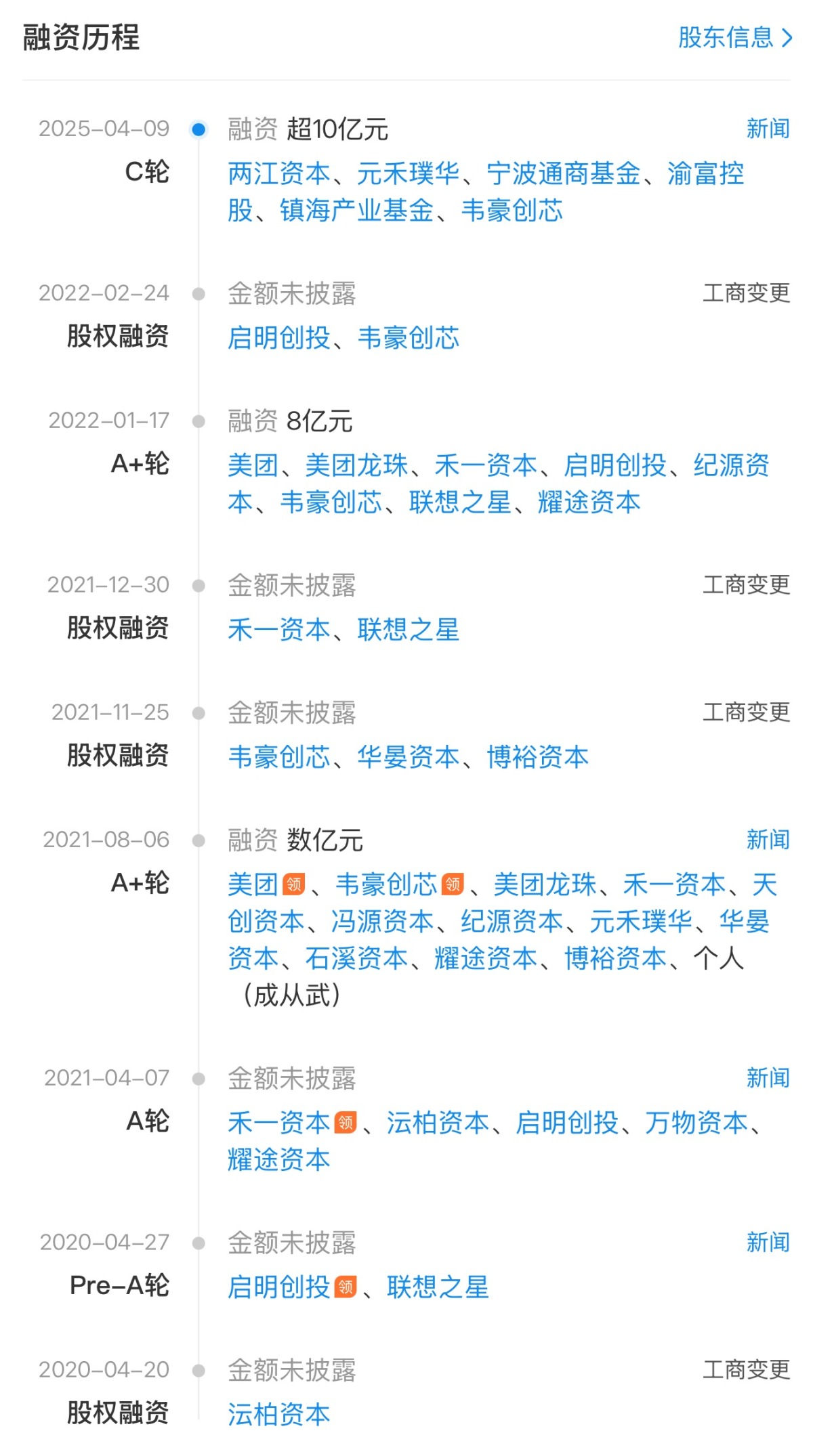Open 美团龙珠 in the 8亿元 A+轮
Image resolution: width=813 pixels, height=1456 pixels.
point(356,465)
